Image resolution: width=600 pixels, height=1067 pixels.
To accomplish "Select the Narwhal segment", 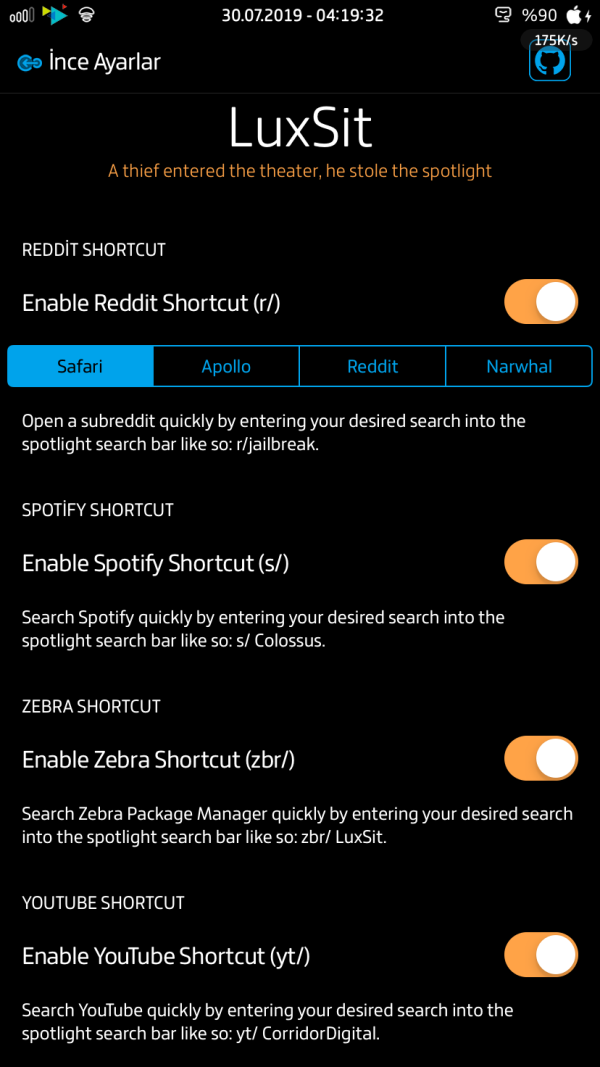I will click(519, 366).
